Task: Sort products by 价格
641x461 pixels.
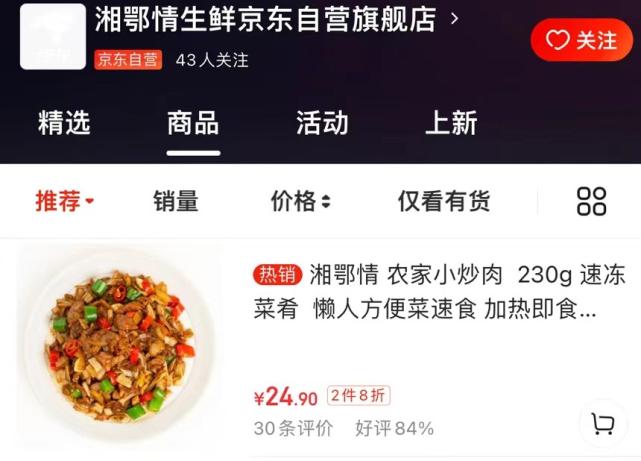Action: click(x=300, y=201)
